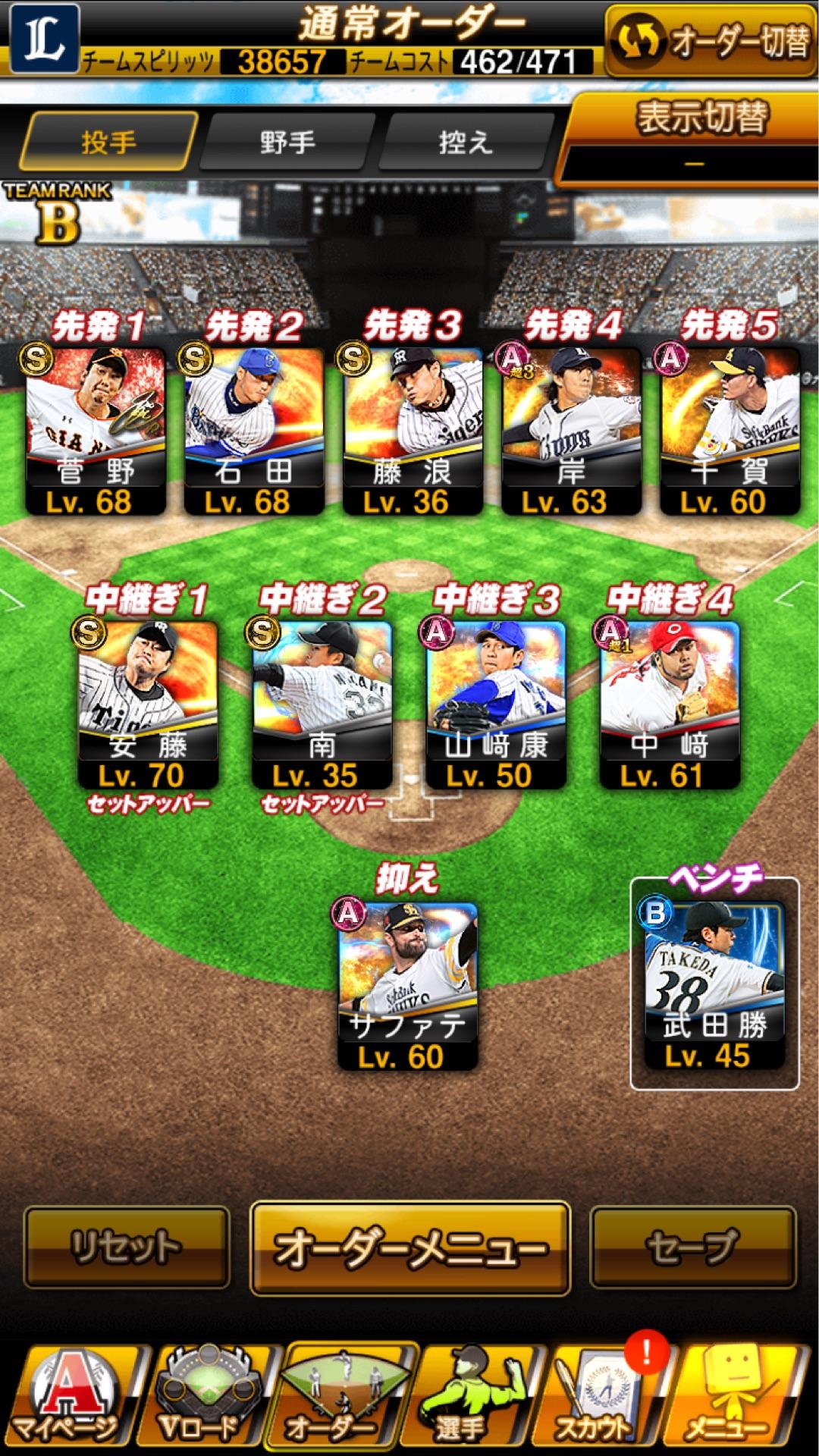The width and height of the screenshot is (819, 1456).
Task: Tap the リセット button
Action: tap(127, 1247)
